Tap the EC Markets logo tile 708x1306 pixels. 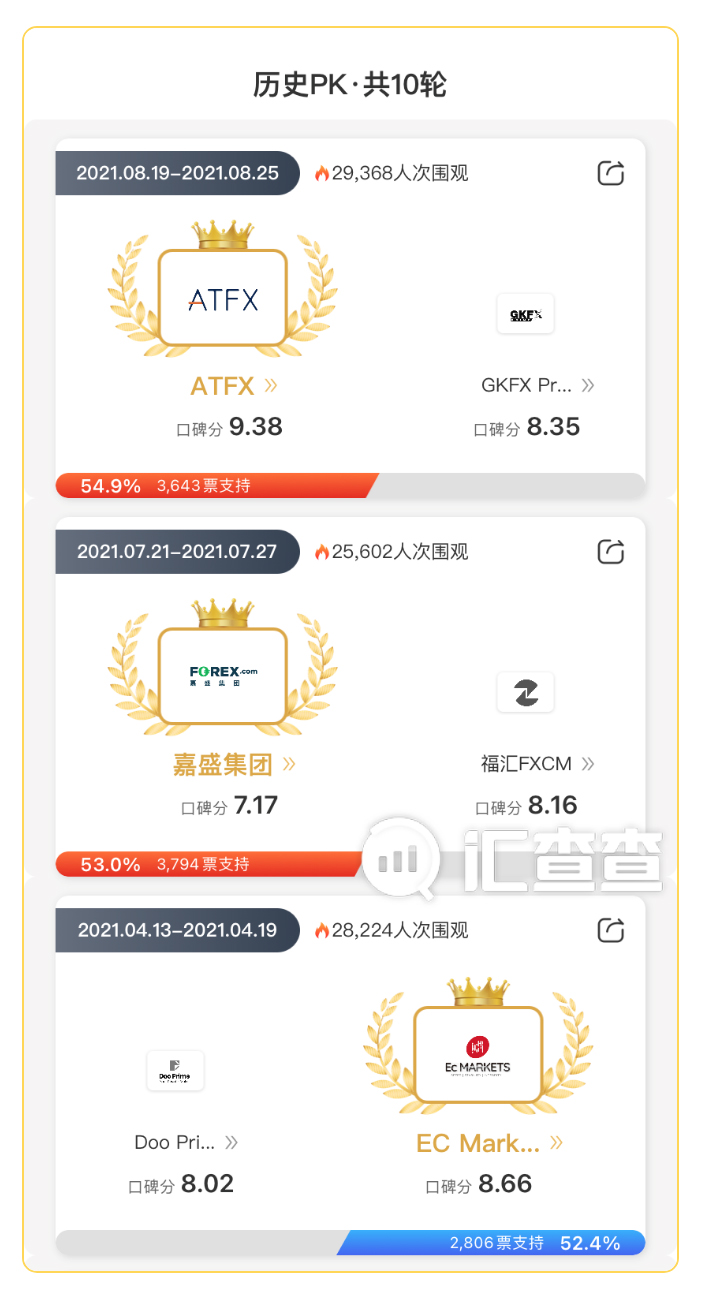[x=478, y=1055]
